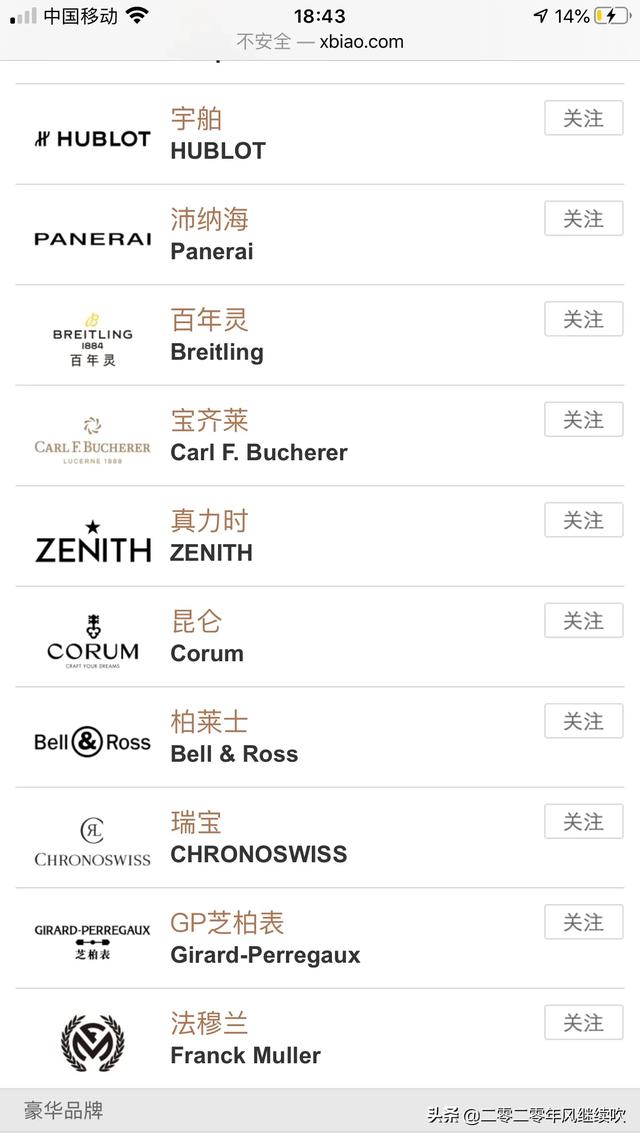Screen dimensions: 640x1138
Task: Tap the xbiao.com address bar
Action: 320,41
